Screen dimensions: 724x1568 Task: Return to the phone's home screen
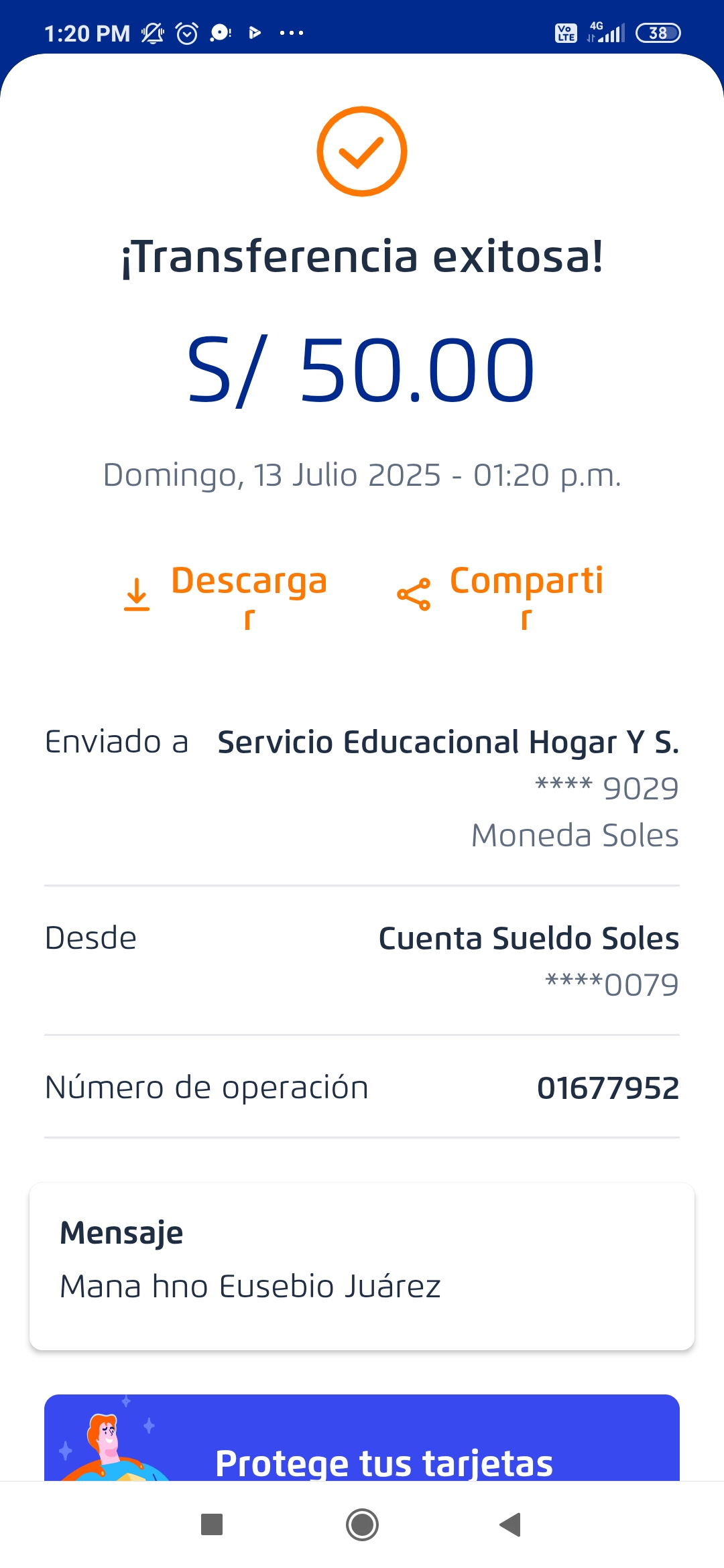pos(362,1525)
